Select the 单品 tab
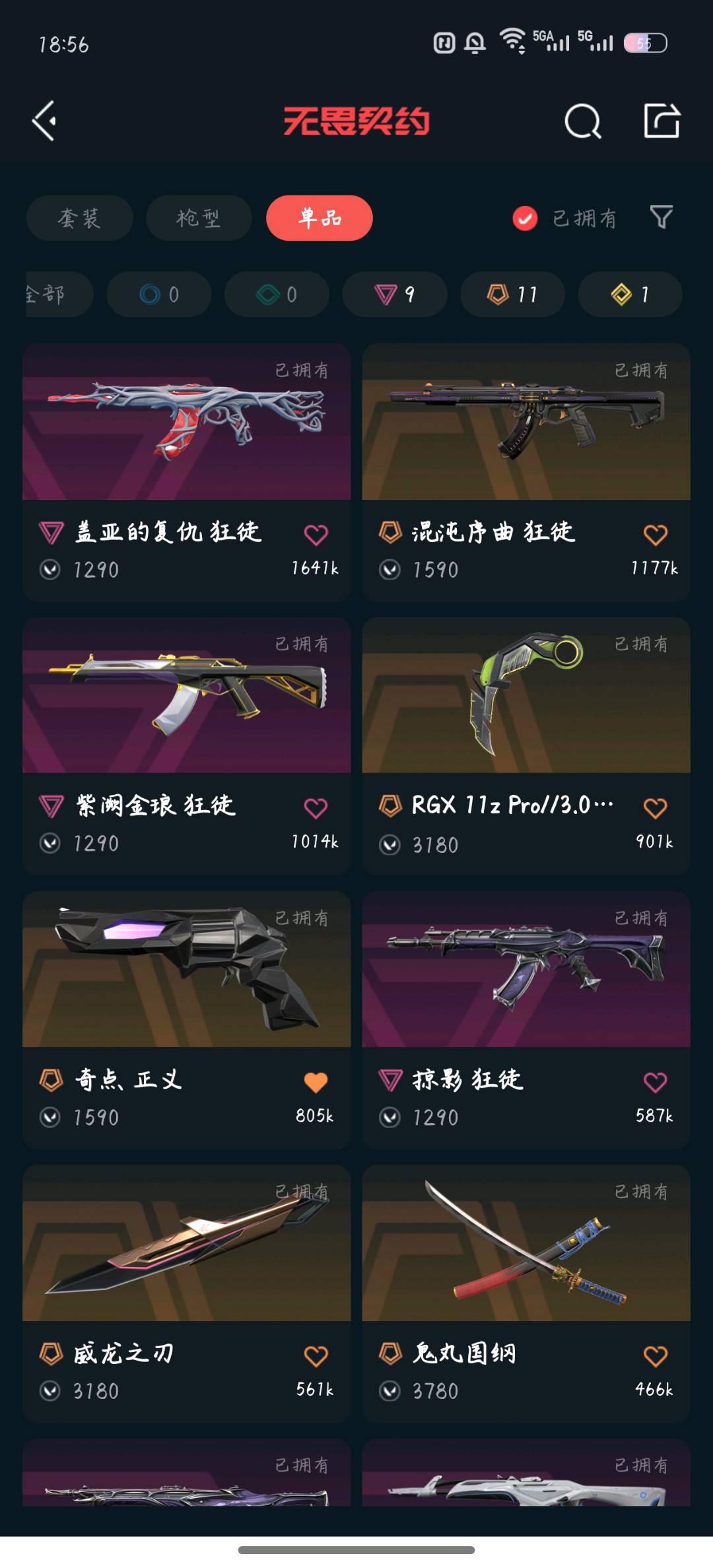713x1568 pixels. click(320, 218)
